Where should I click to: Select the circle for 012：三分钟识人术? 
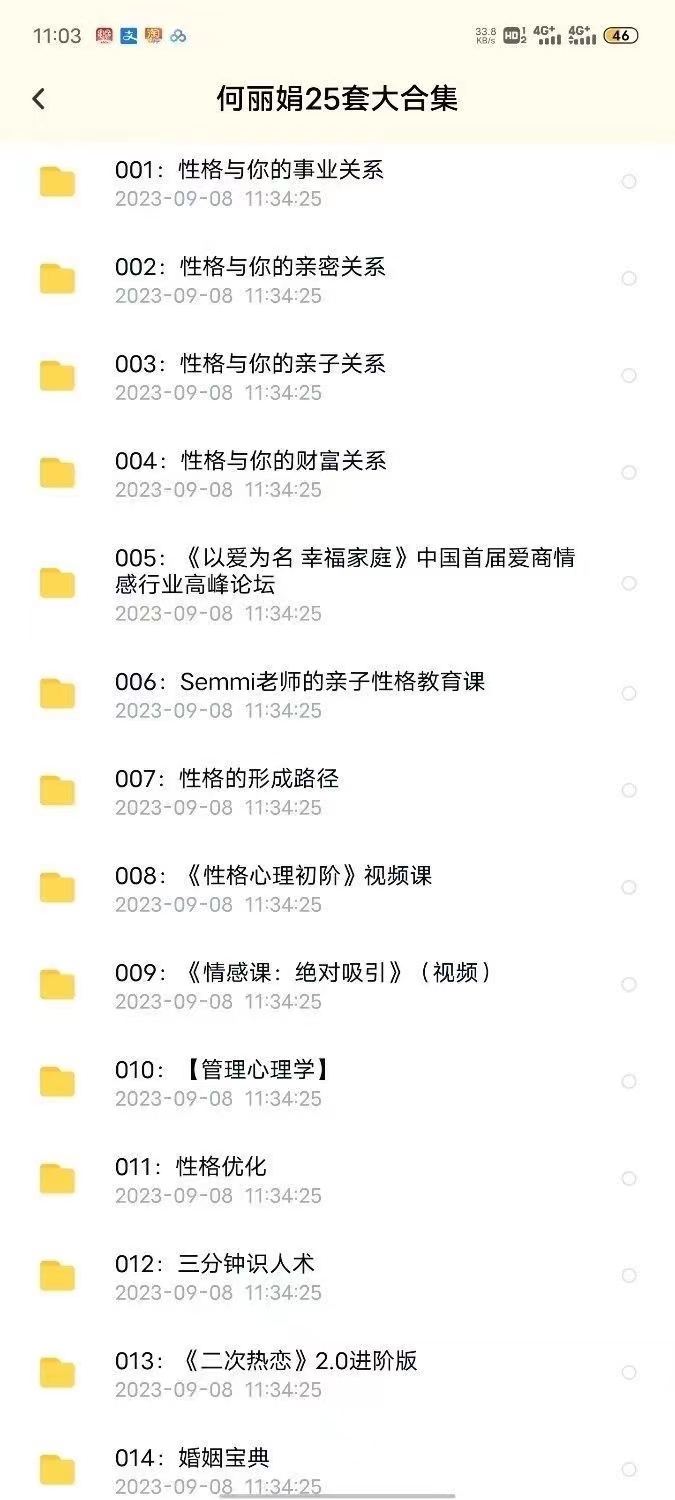pos(629,1276)
